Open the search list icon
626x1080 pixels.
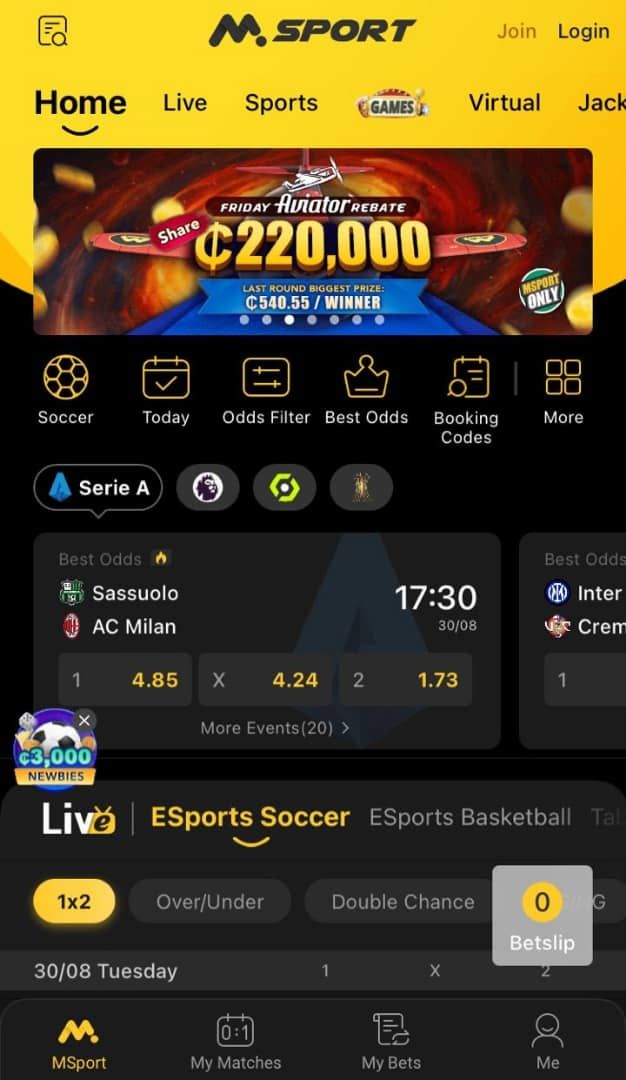[53, 31]
